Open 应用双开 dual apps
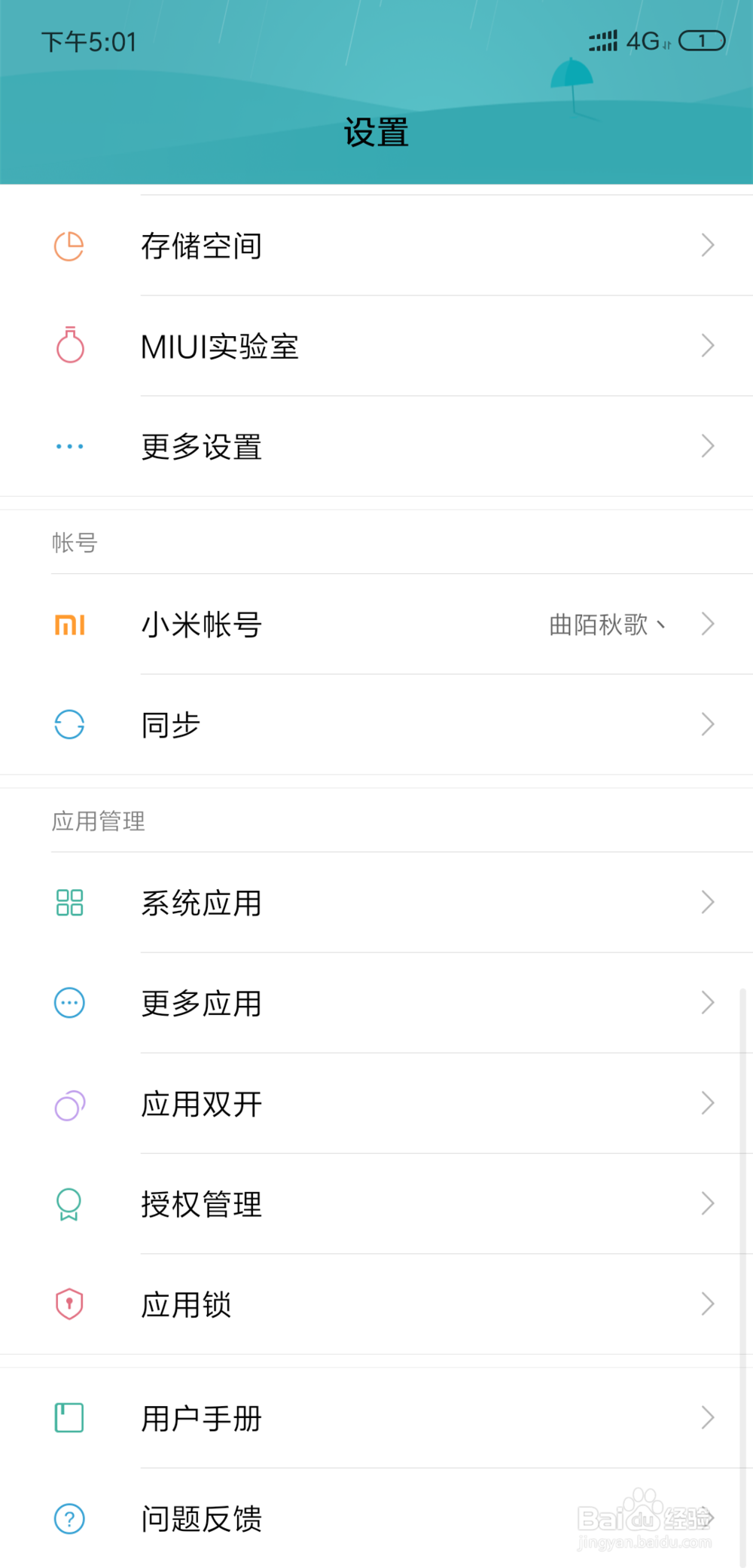The height and width of the screenshot is (1568, 753). tap(376, 1104)
